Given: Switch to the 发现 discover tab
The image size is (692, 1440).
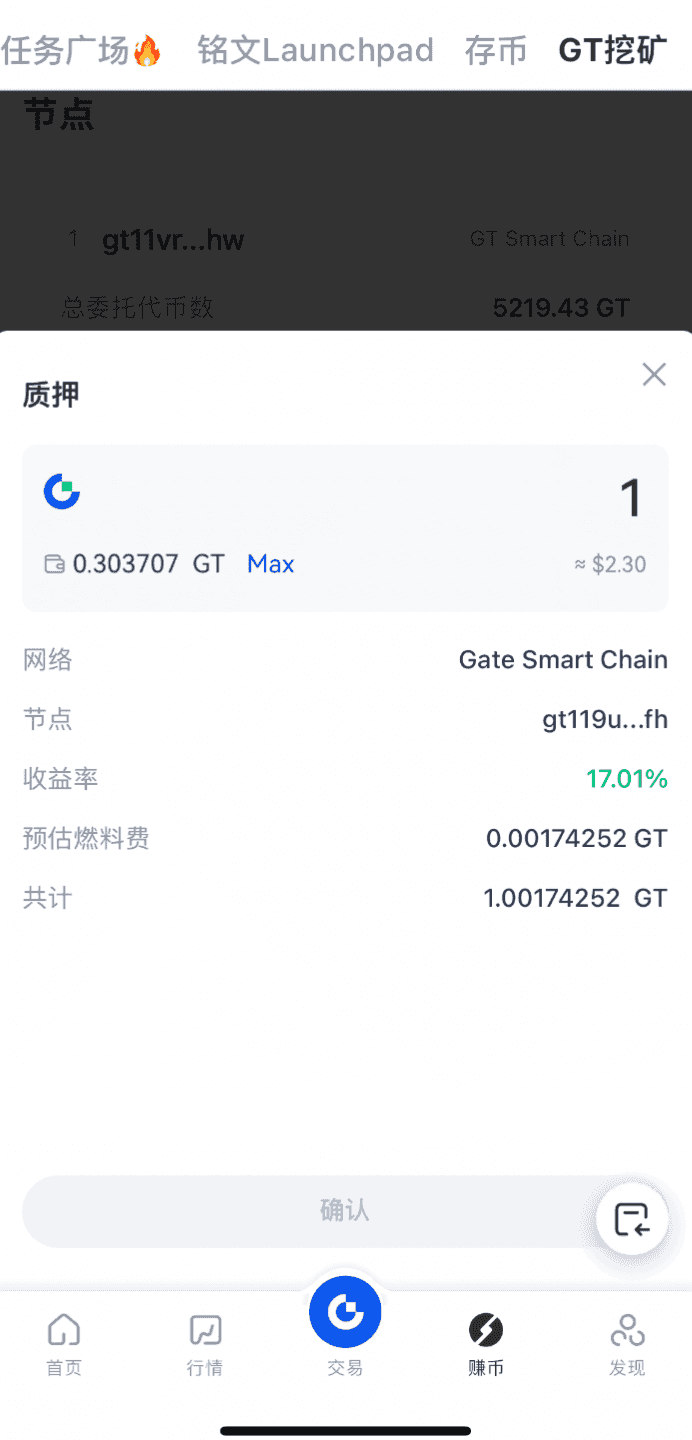Looking at the screenshot, I should point(627,1345).
